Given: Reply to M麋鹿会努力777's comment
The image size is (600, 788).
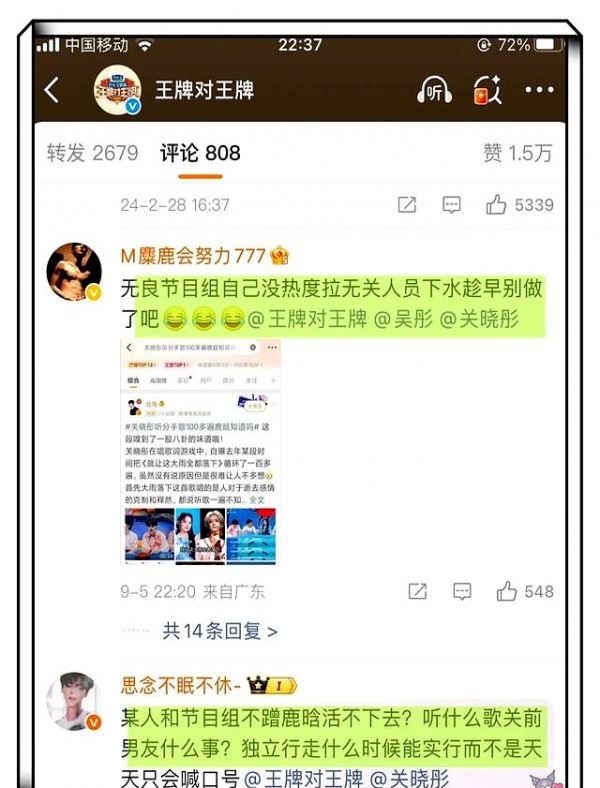Looking at the screenshot, I should click(x=463, y=592).
